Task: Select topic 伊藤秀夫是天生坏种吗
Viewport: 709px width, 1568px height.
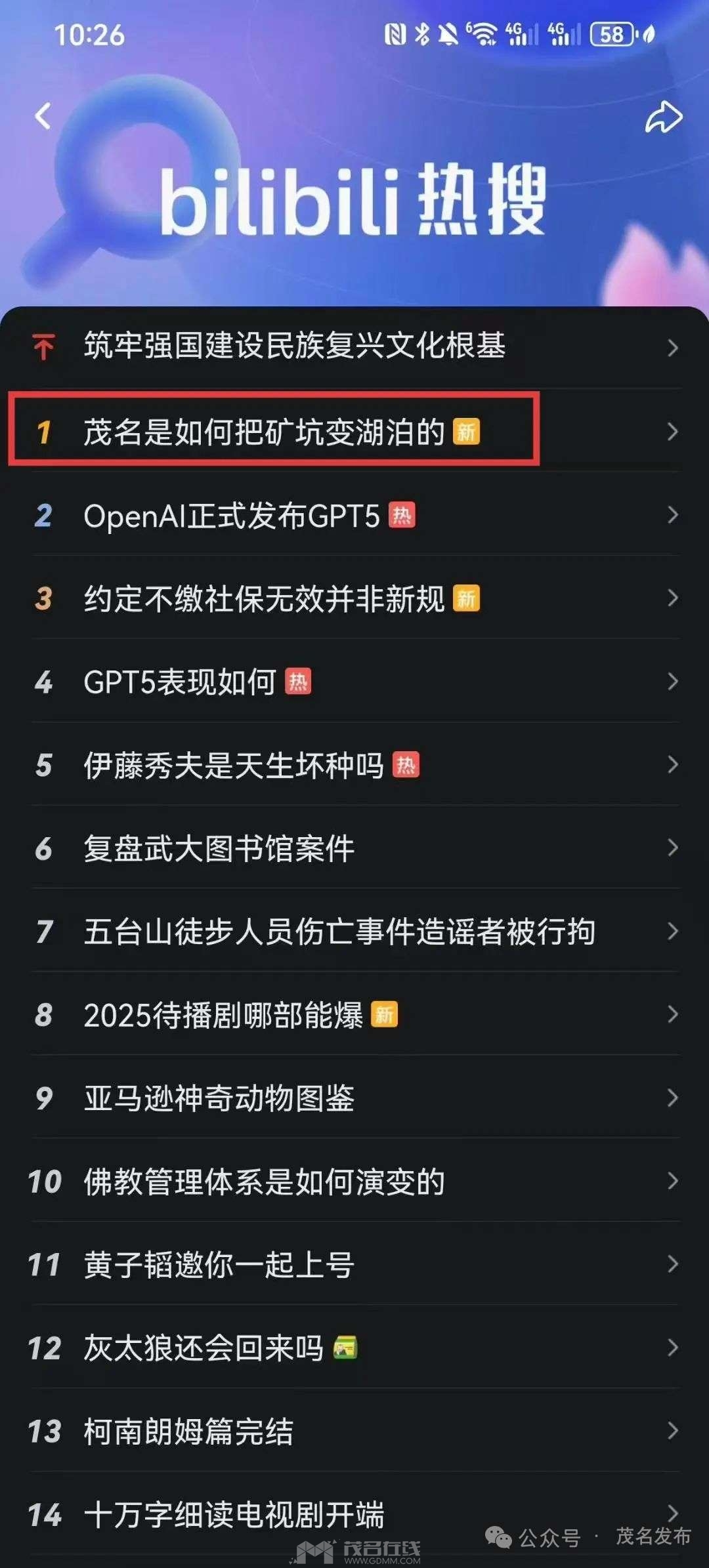Action: click(234, 766)
